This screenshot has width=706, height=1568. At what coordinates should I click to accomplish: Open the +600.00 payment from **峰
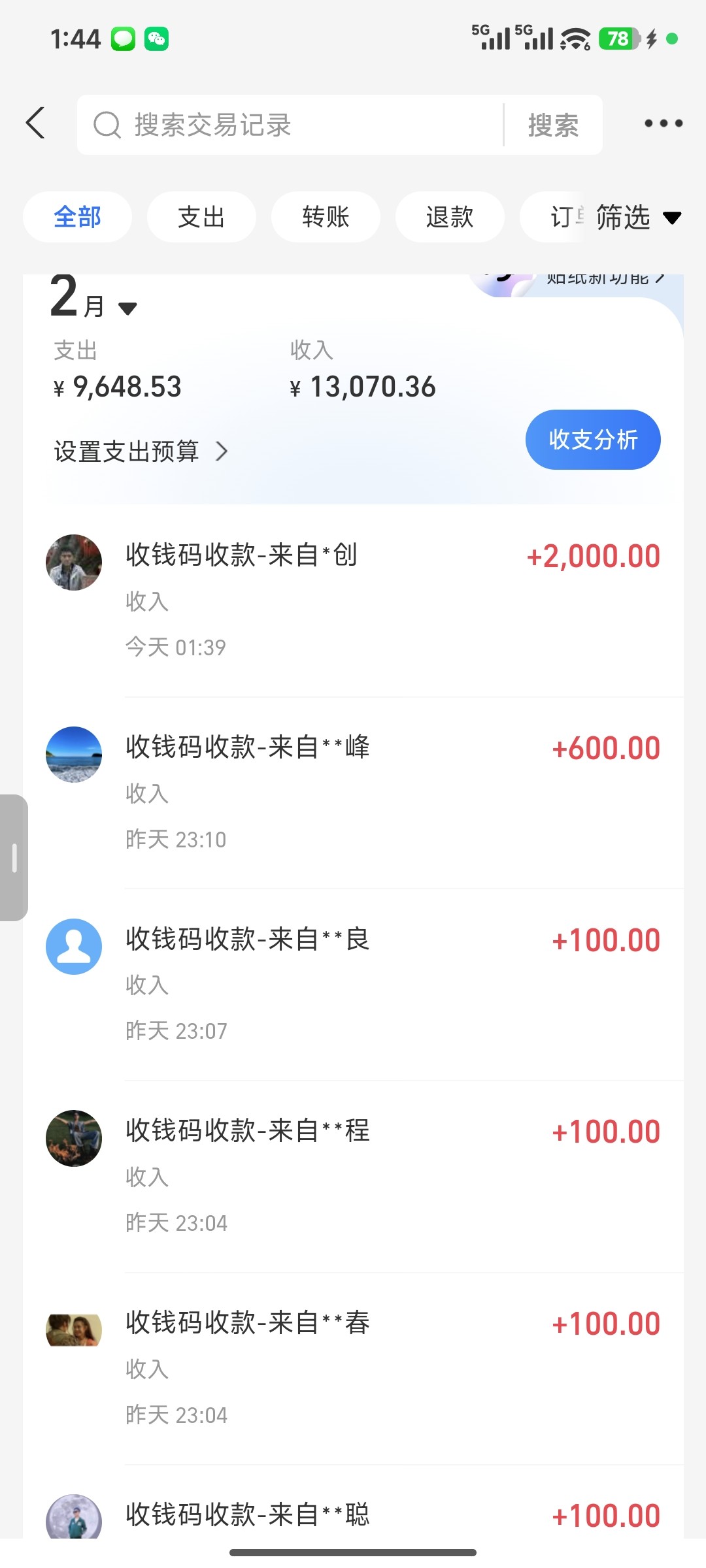pos(392,791)
